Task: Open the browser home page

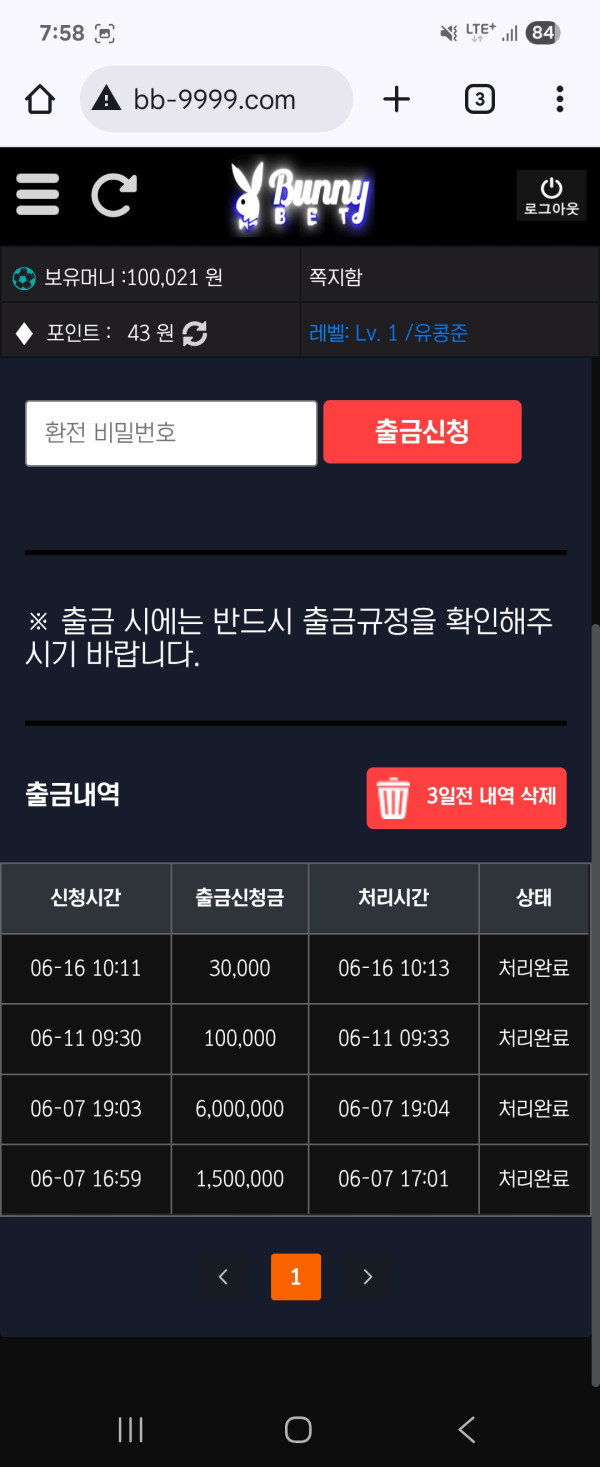Action: [x=40, y=99]
